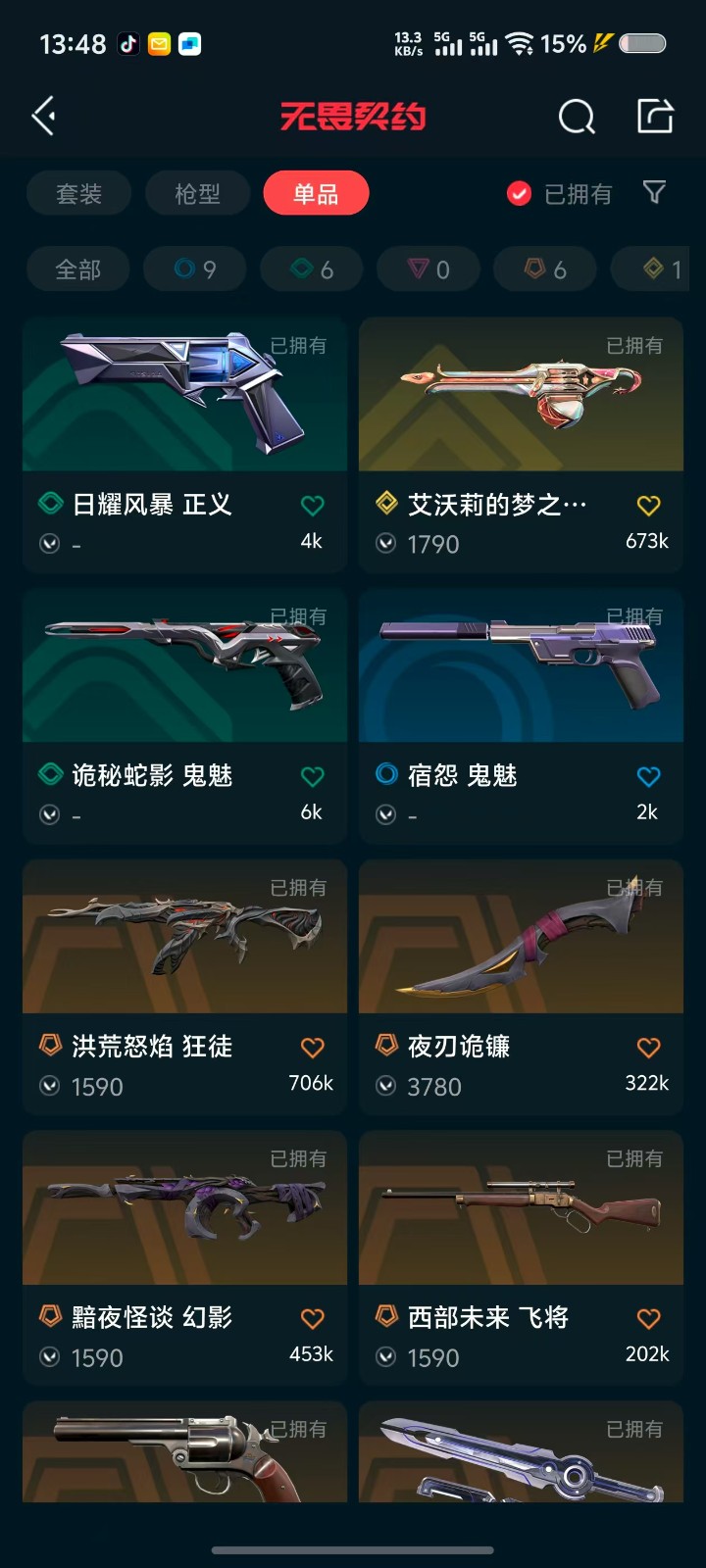Go back with the top-left arrow
The image size is (706, 1568).
click(43, 116)
